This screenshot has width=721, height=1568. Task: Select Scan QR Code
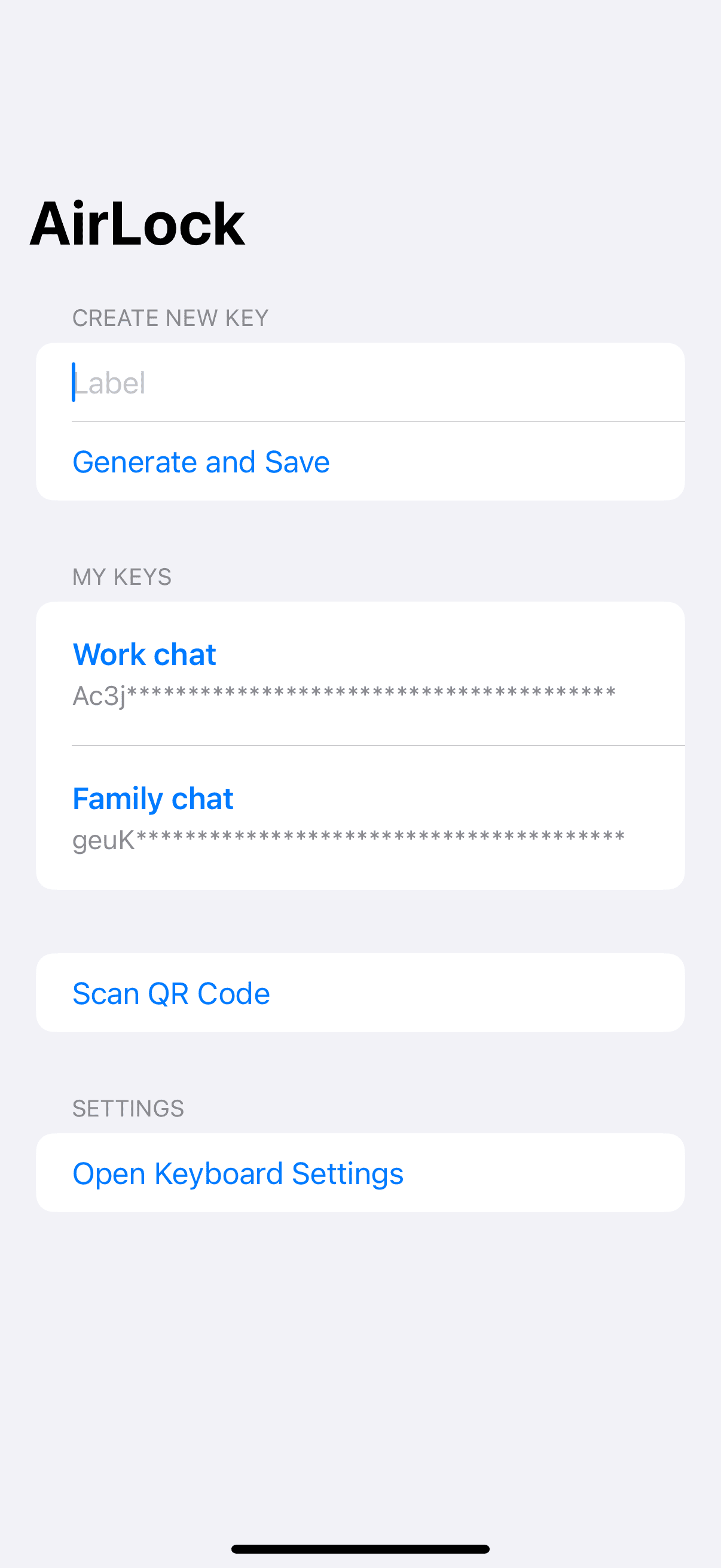(171, 993)
